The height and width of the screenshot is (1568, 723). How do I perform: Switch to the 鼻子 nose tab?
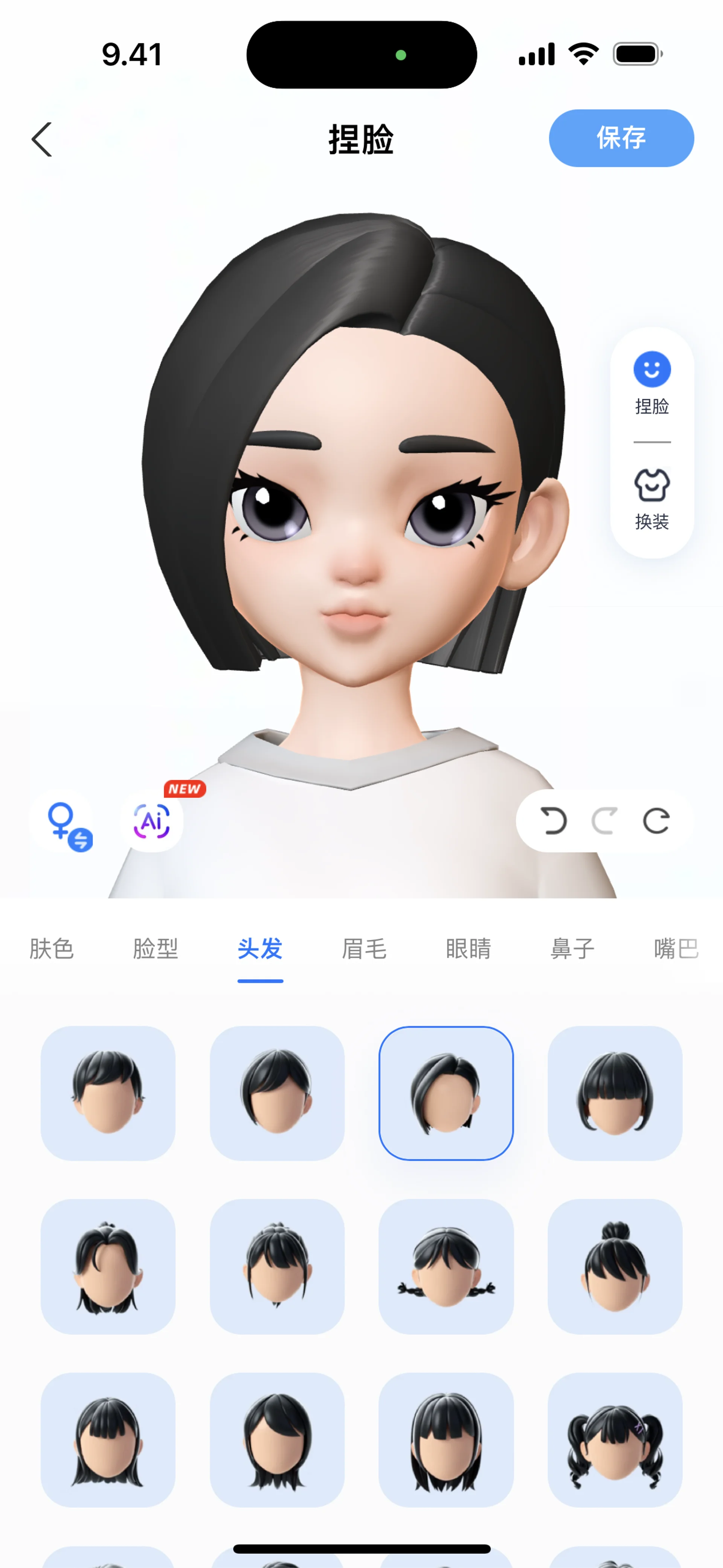coord(572,948)
